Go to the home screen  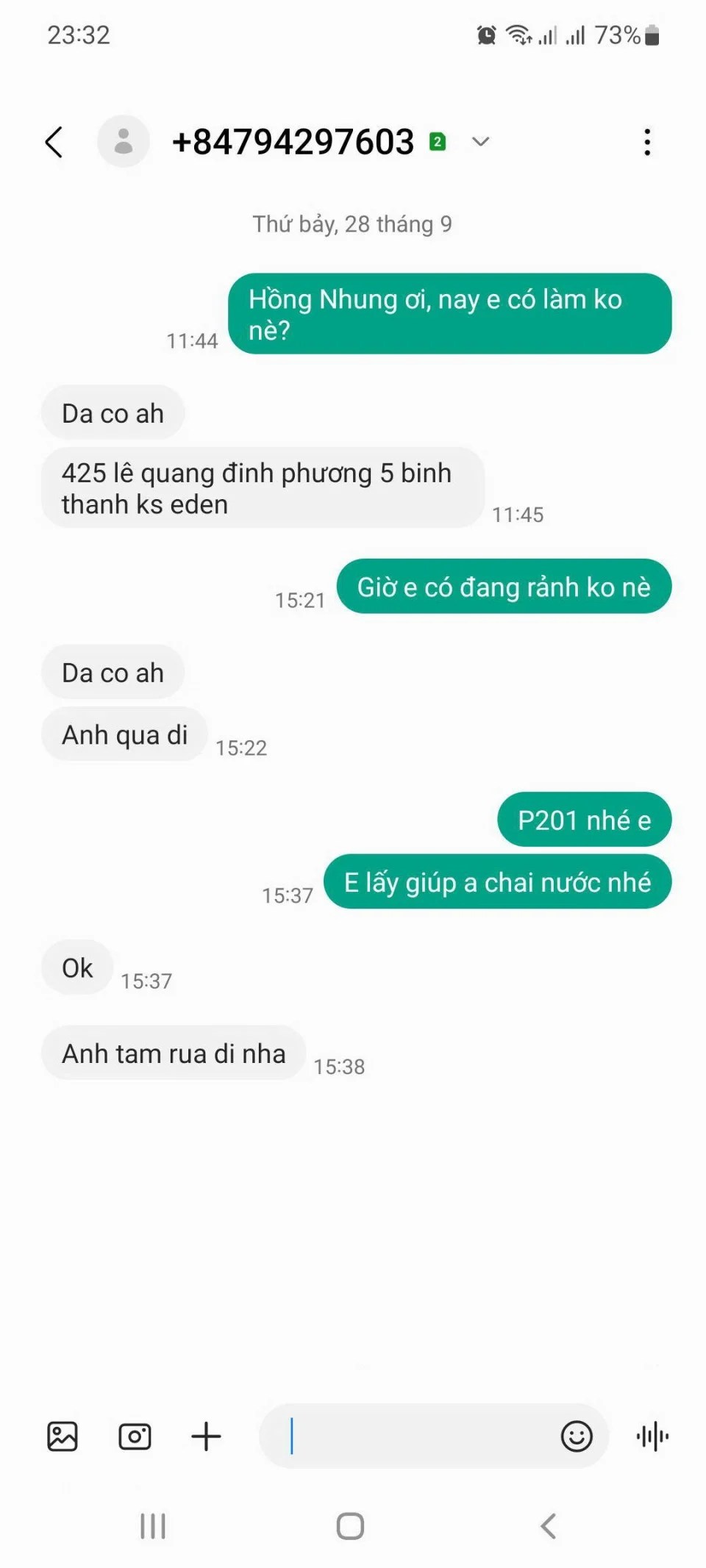(350, 1526)
